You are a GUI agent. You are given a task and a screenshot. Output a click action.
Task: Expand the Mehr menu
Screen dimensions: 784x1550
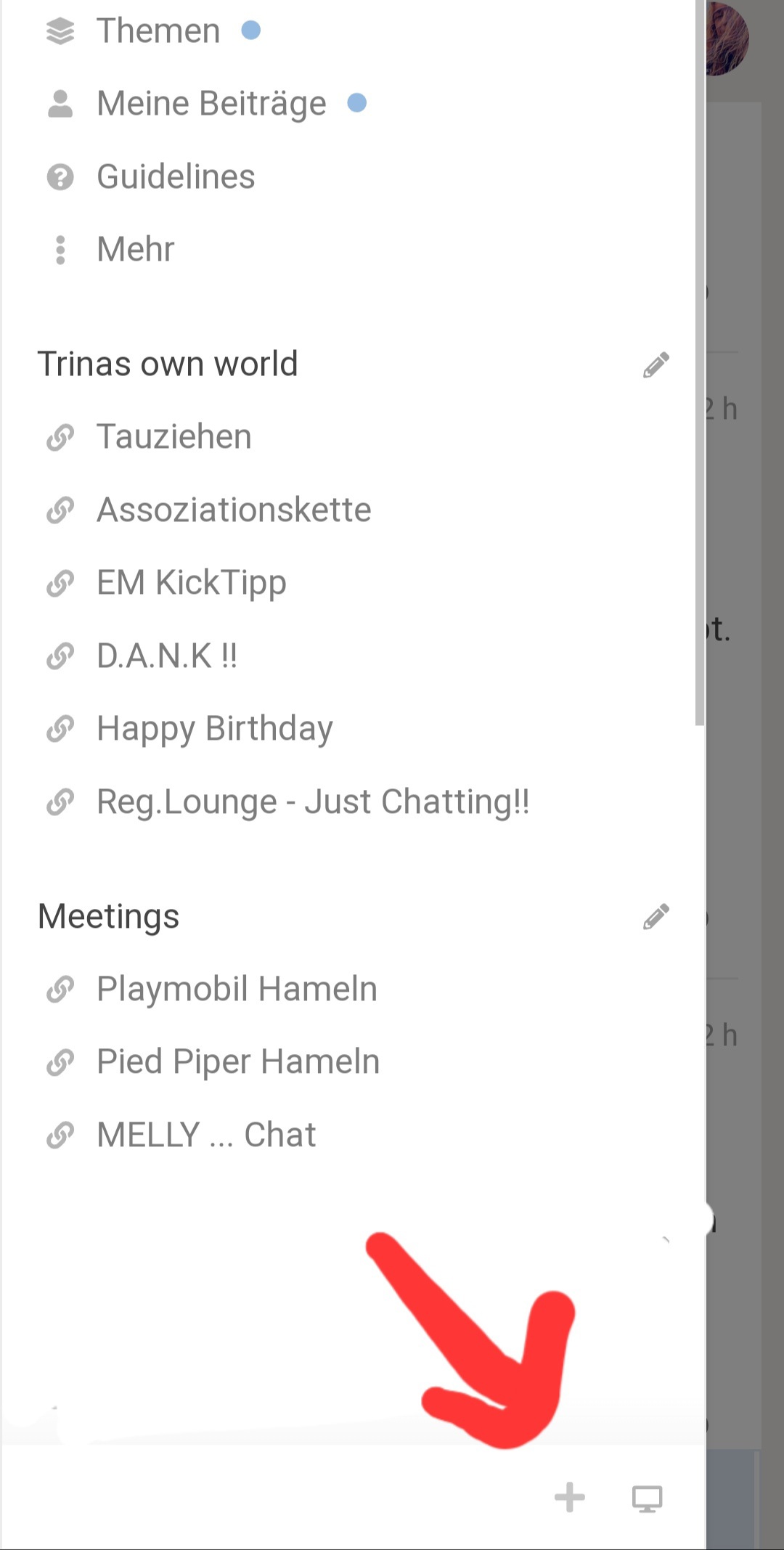(x=135, y=249)
